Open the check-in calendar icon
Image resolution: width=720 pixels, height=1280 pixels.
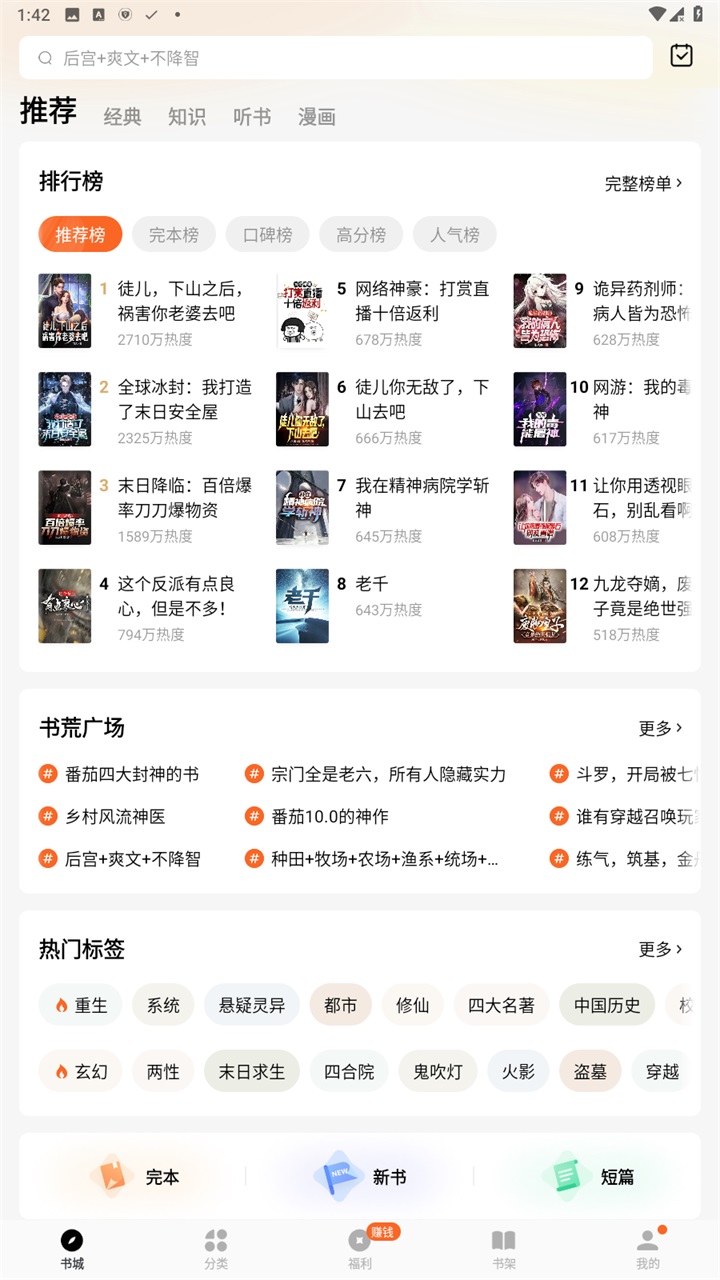681,56
